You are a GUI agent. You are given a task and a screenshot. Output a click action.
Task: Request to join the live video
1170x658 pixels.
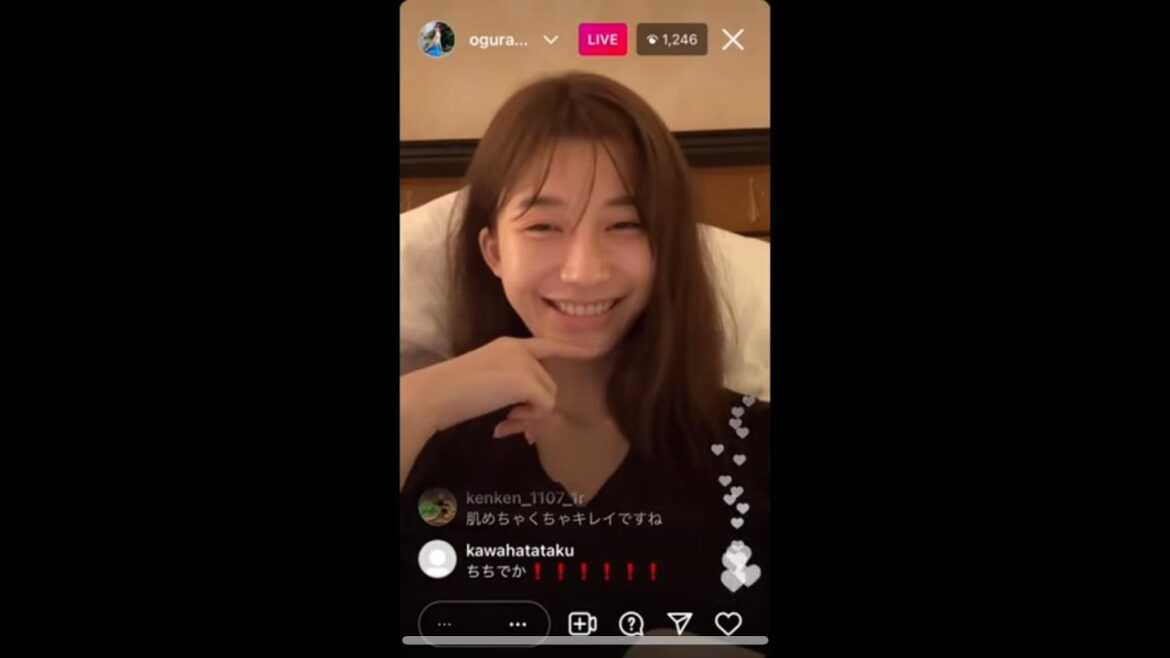click(x=582, y=624)
